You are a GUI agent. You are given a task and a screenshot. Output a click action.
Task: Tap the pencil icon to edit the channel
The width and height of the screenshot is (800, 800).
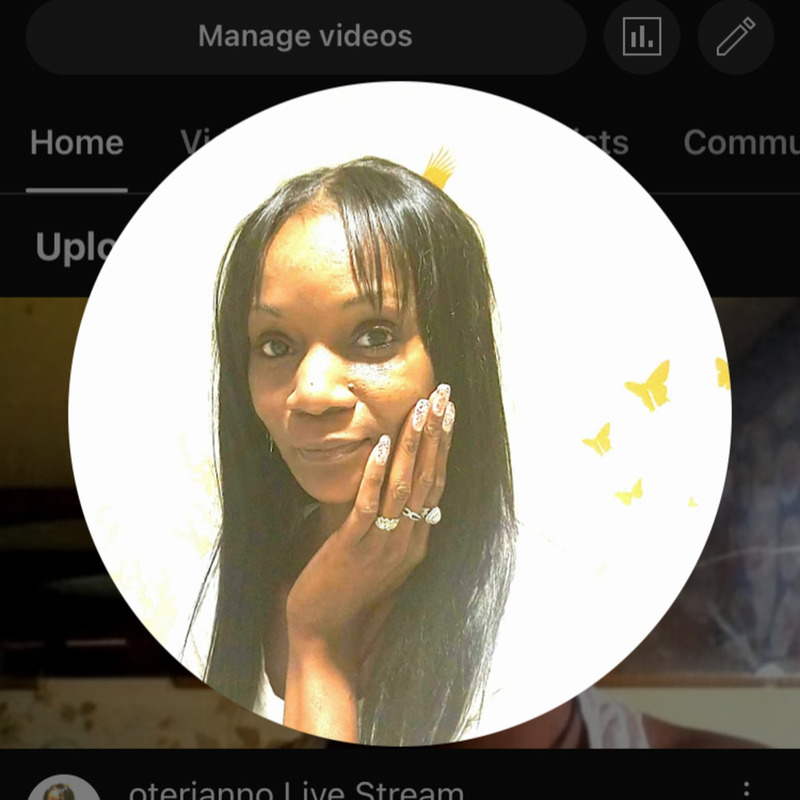[x=735, y=37]
